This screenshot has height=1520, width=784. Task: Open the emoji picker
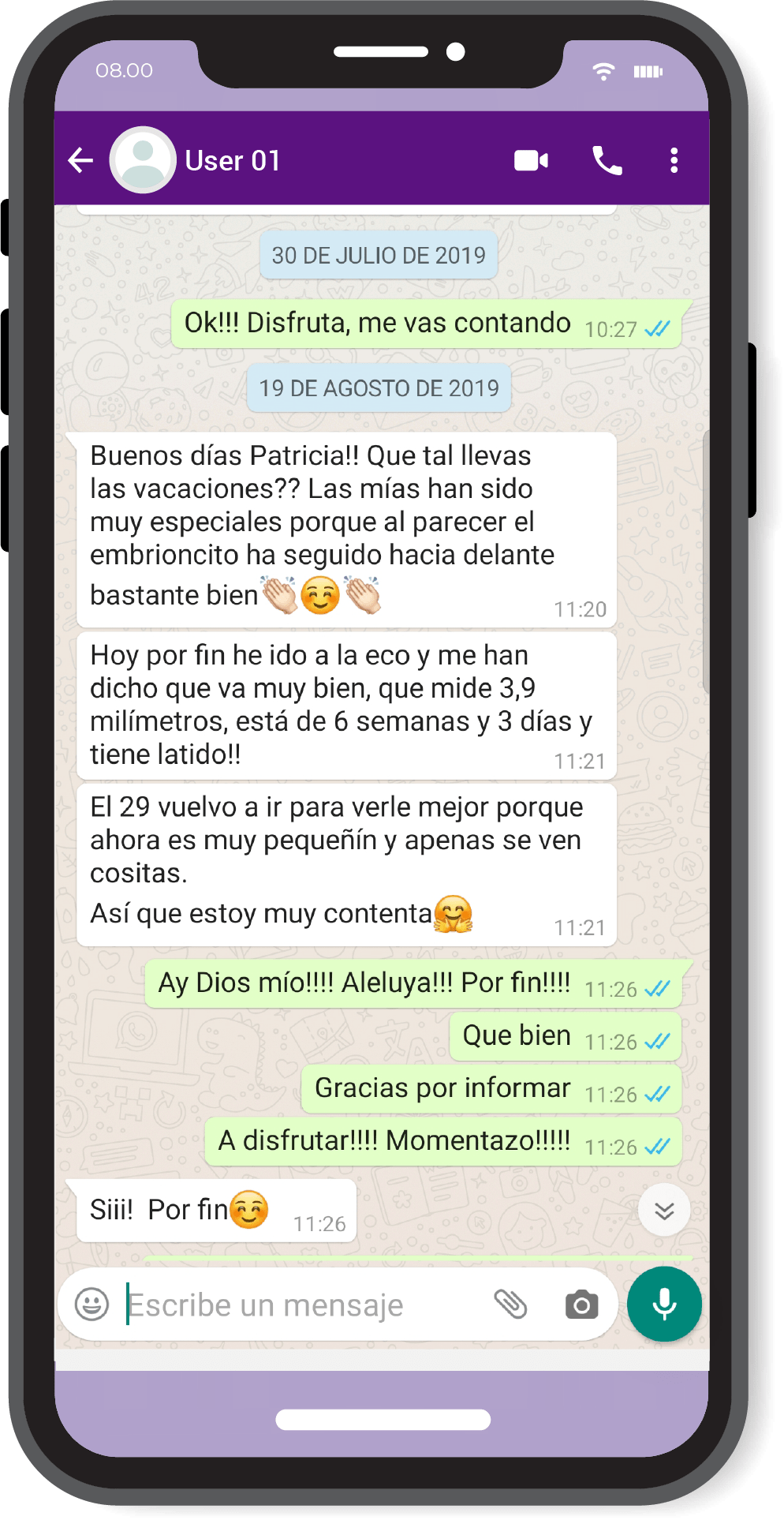tap(92, 1304)
